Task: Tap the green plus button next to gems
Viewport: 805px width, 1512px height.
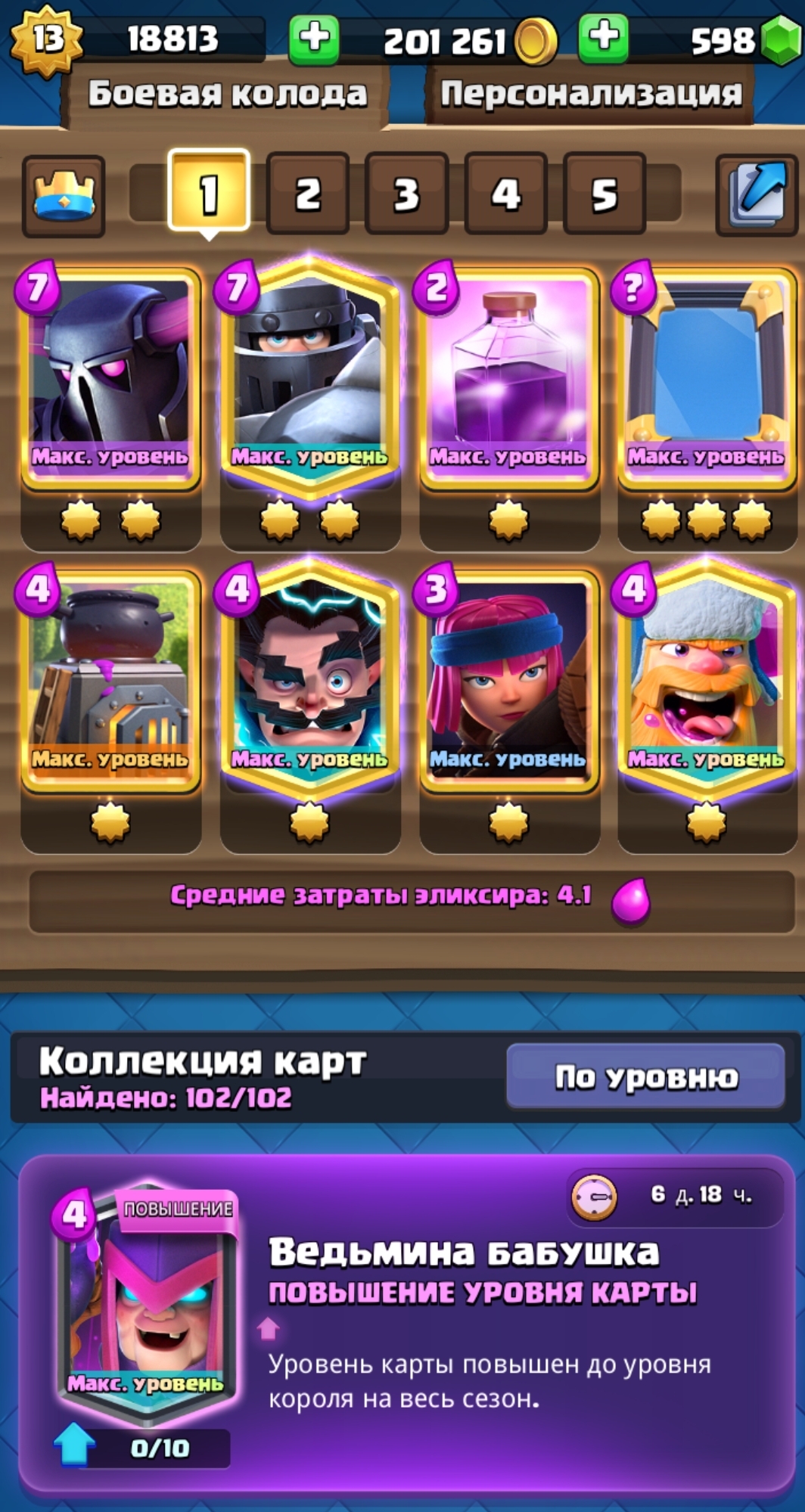Action: pos(603,38)
